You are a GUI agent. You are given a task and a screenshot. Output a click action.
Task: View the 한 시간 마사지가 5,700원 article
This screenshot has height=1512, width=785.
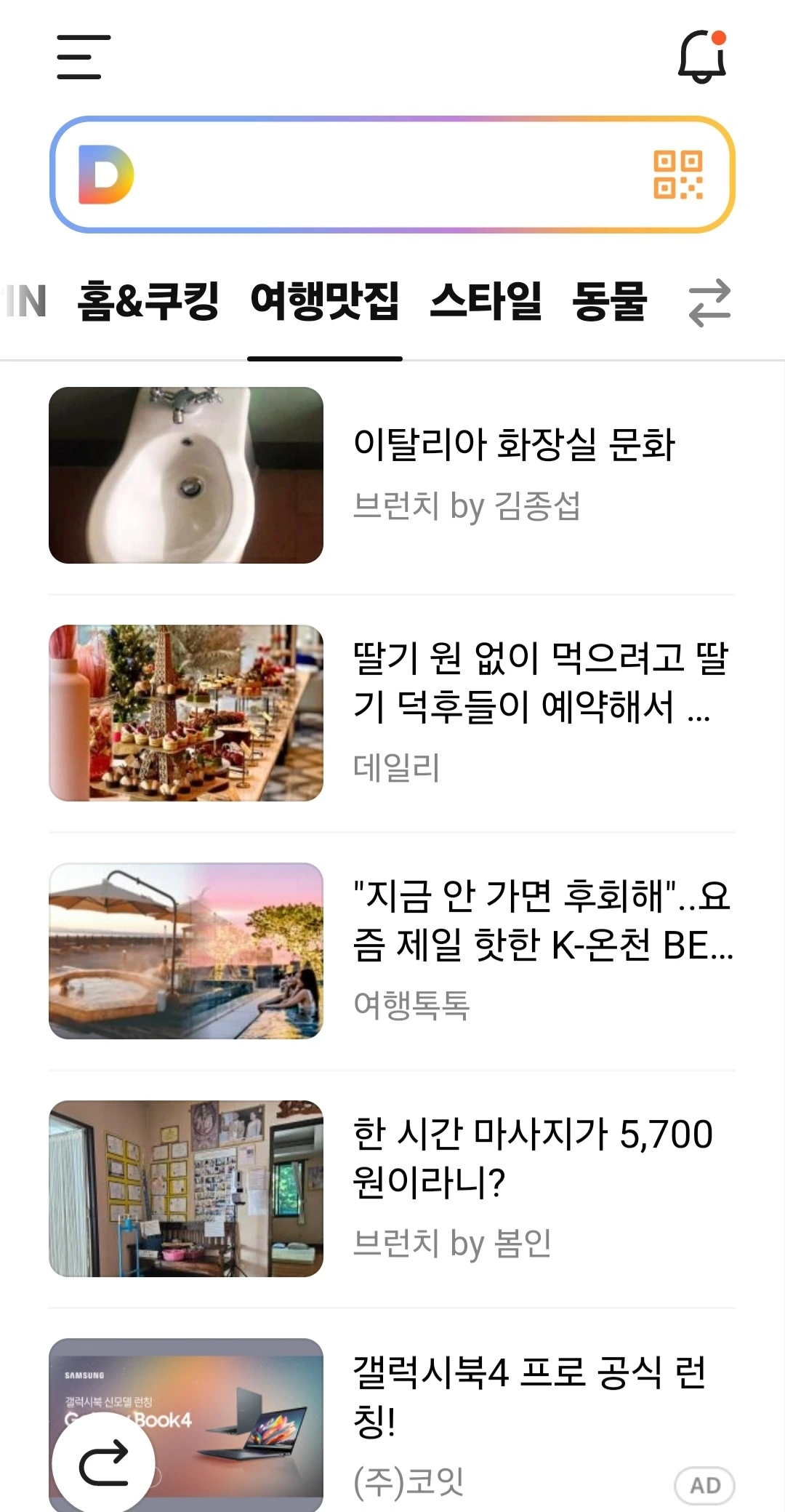coord(533,1158)
